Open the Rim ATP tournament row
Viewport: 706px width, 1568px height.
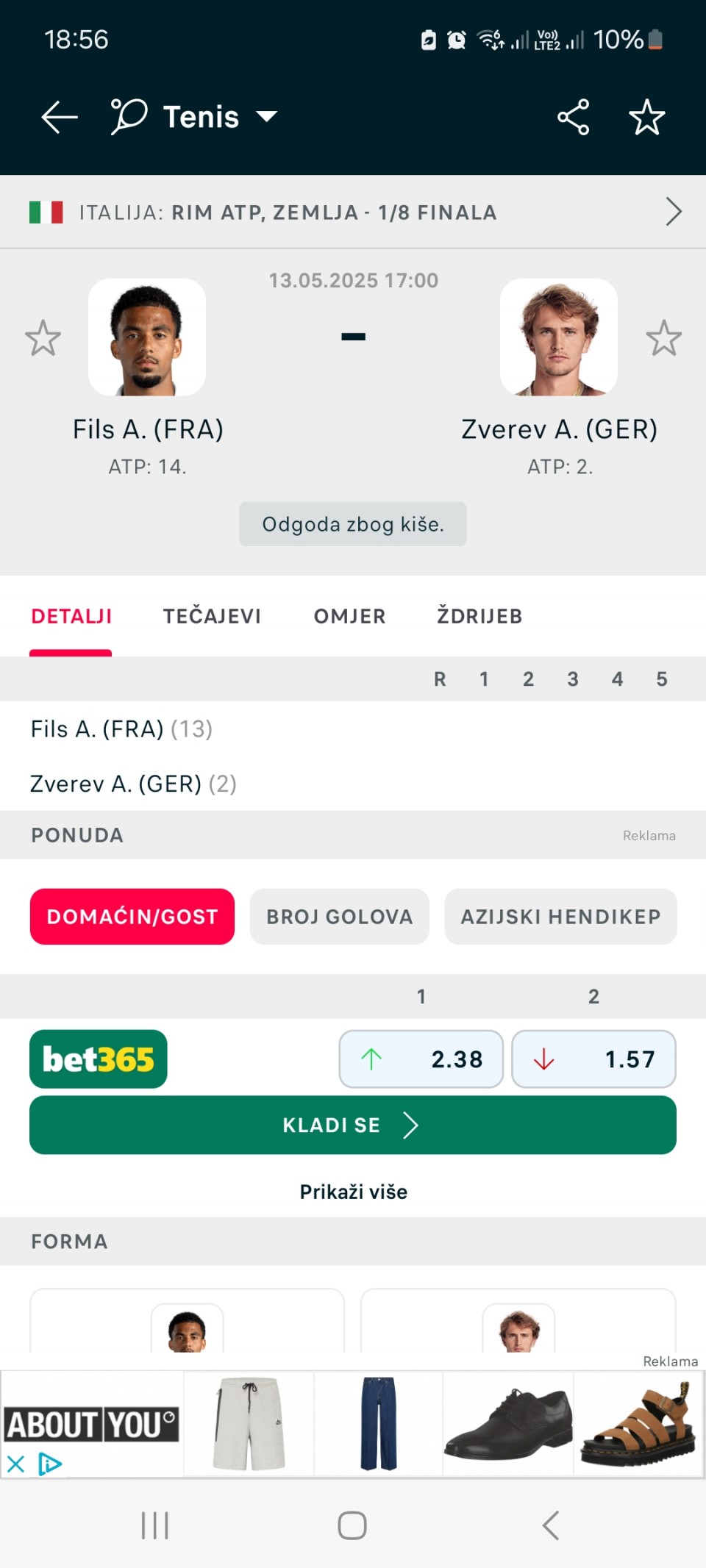[x=353, y=212]
